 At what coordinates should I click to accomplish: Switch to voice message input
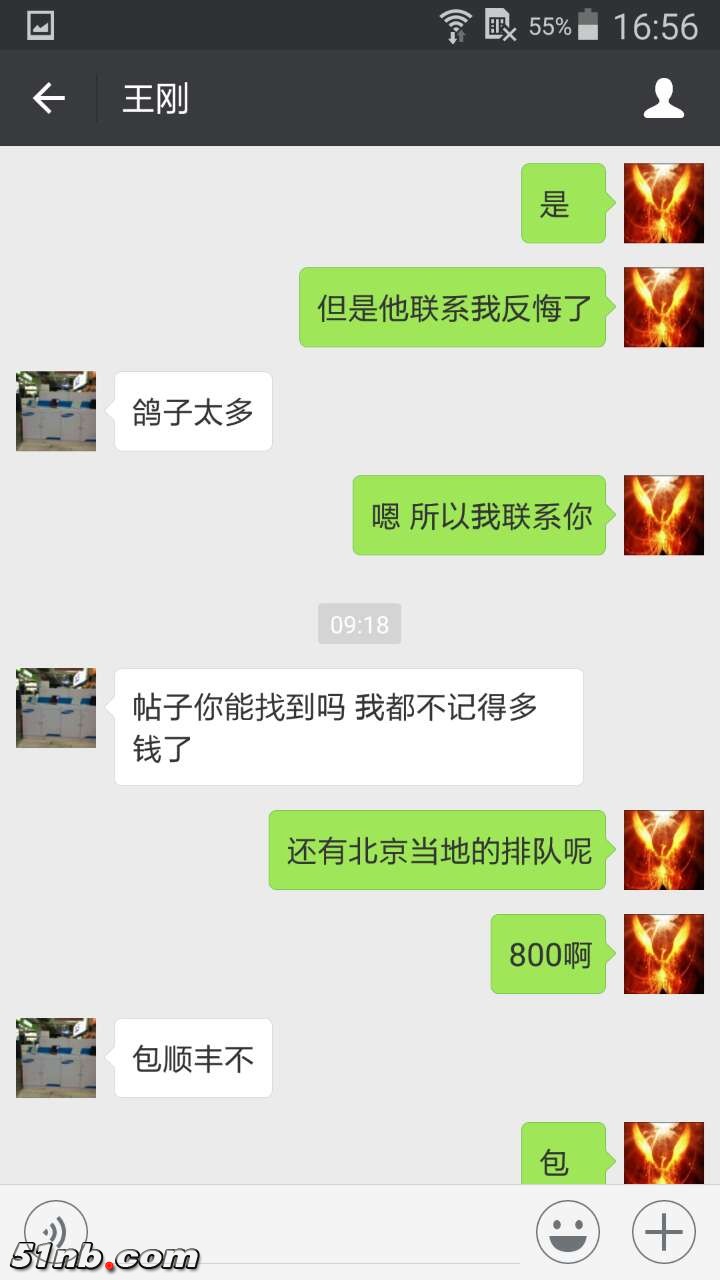click(x=56, y=1231)
